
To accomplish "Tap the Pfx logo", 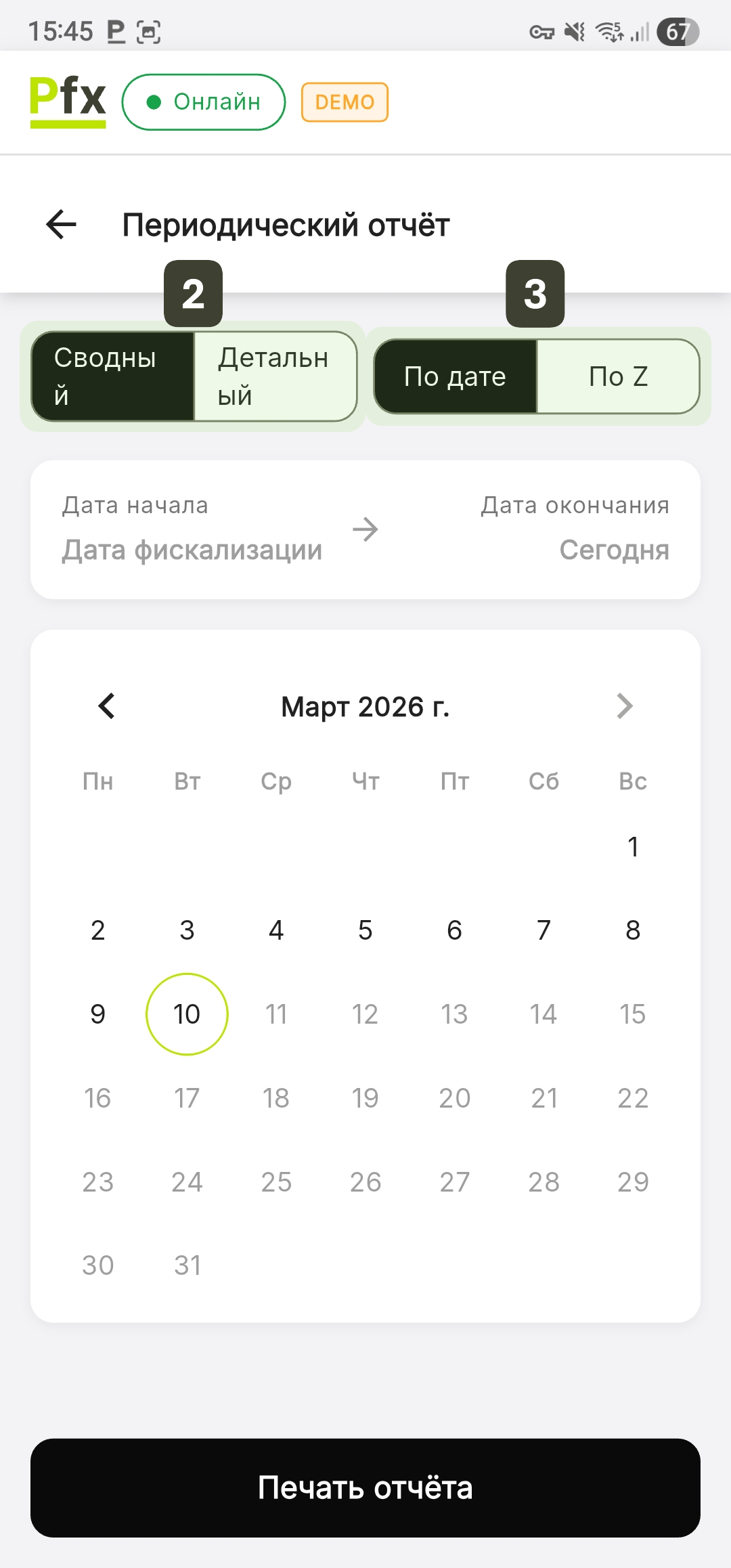I will pyautogui.click(x=68, y=100).
